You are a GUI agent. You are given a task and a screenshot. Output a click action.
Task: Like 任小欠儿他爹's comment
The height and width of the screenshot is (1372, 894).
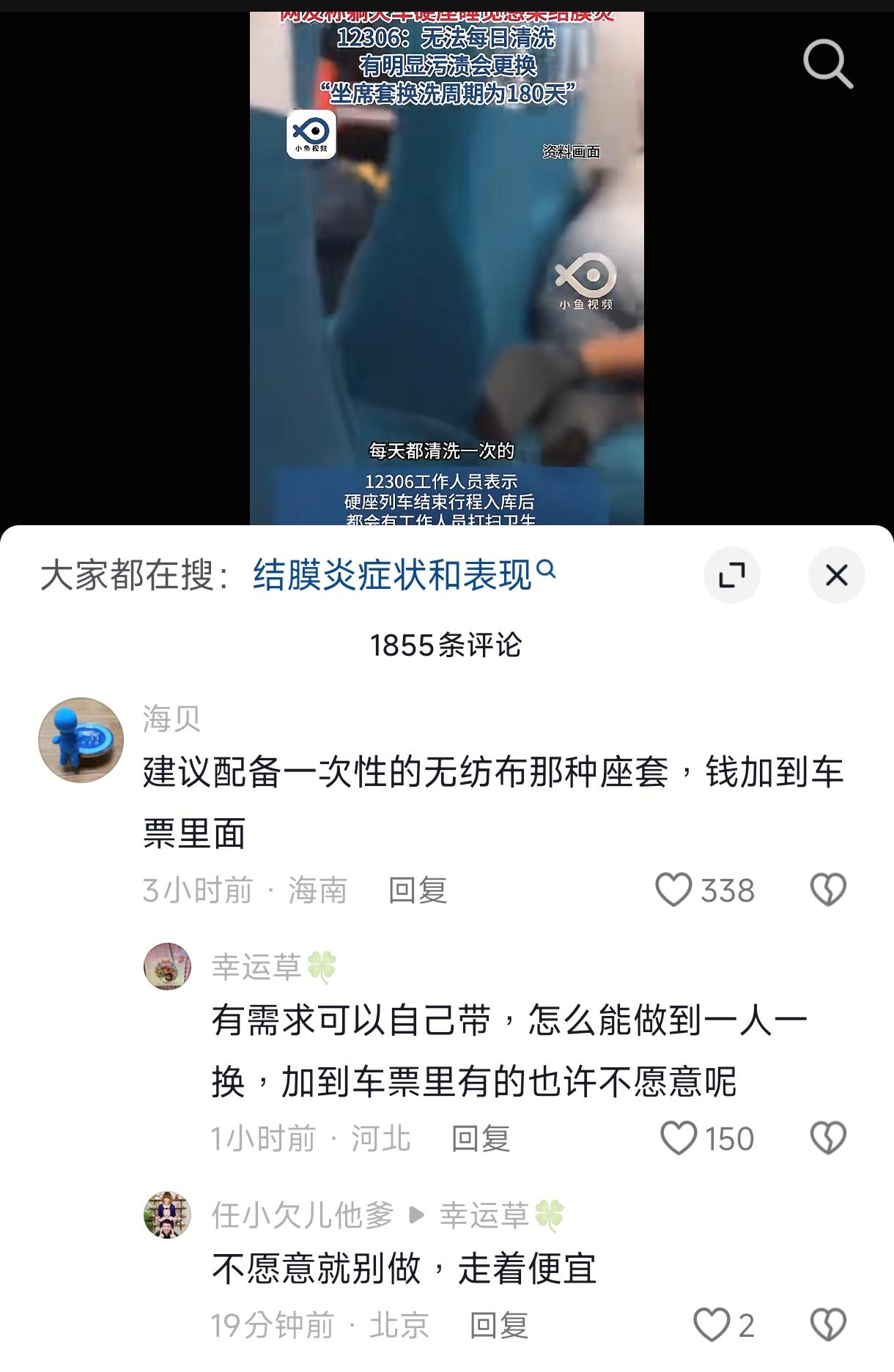point(711,1325)
